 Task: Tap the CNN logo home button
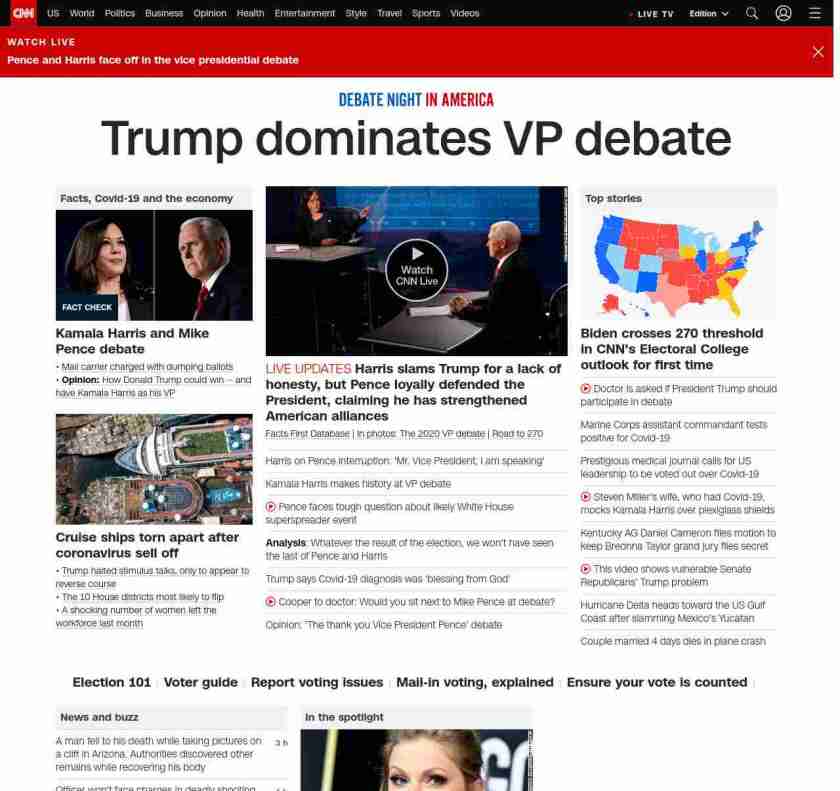pos(24,13)
